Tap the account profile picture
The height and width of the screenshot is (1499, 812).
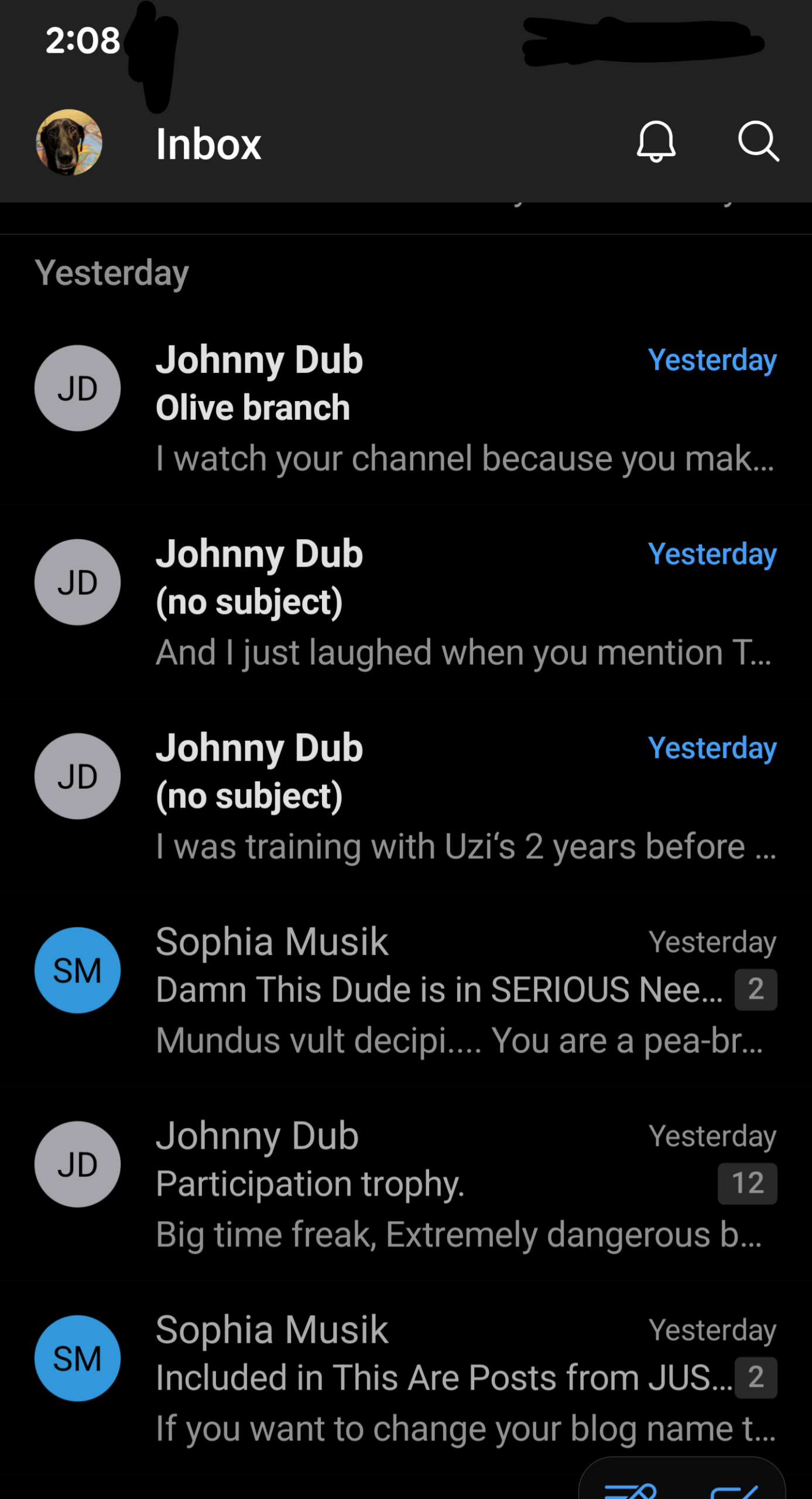pyautogui.click(x=69, y=142)
